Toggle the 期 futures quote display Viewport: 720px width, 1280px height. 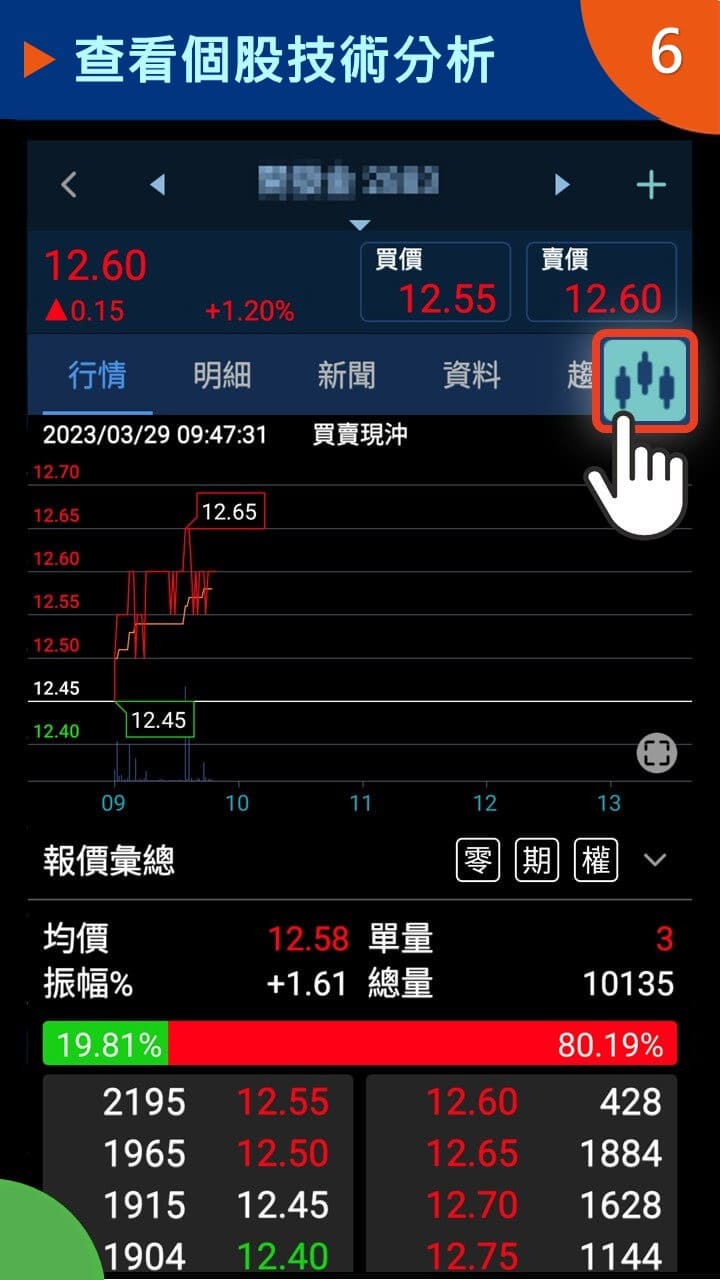pos(536,859)
